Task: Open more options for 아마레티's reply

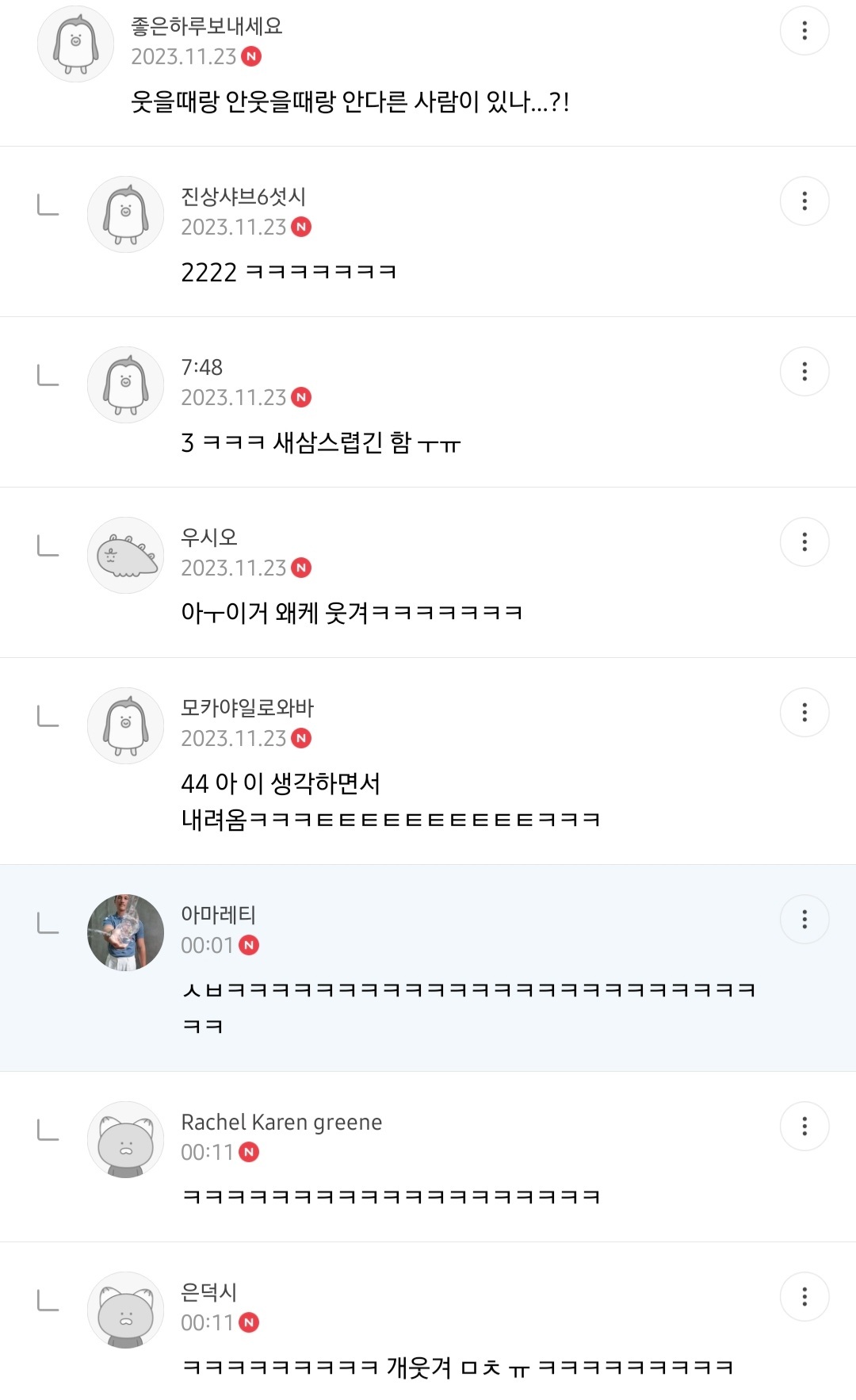Action: coord(804,920)
